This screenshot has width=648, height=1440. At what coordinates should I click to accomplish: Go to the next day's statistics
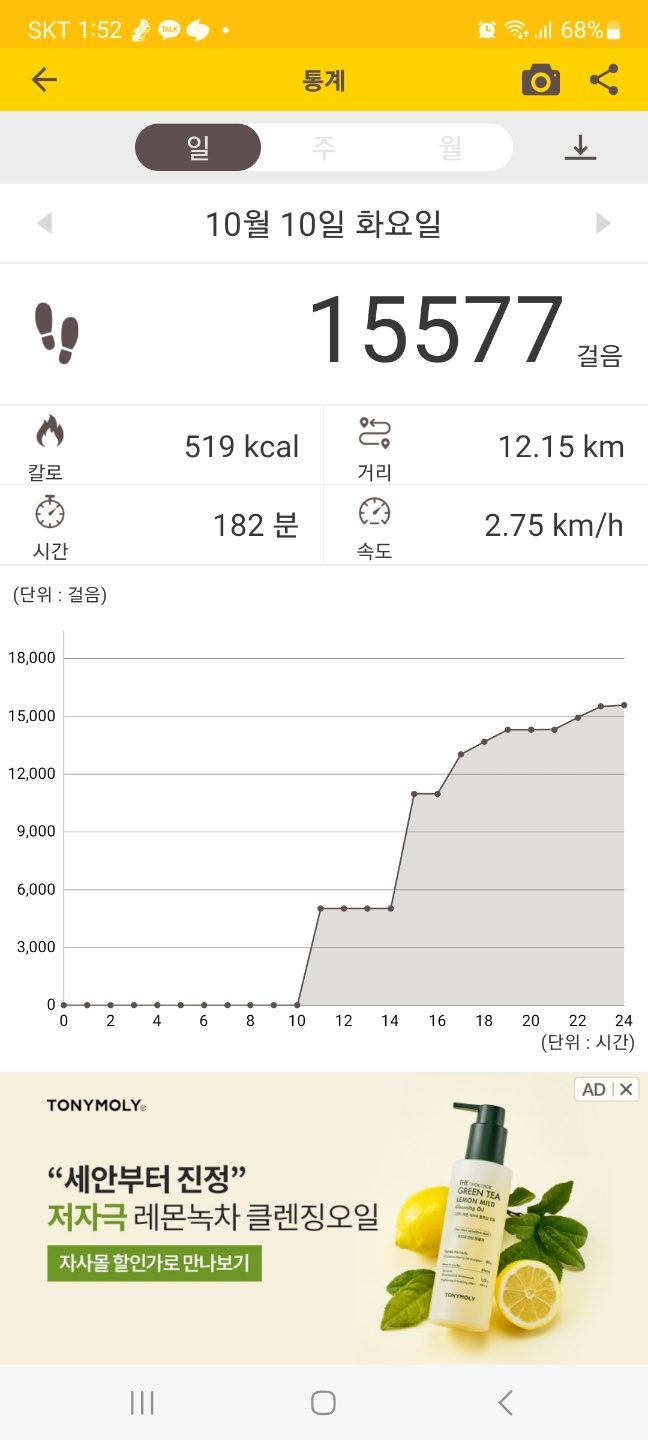tap(603, 223)
